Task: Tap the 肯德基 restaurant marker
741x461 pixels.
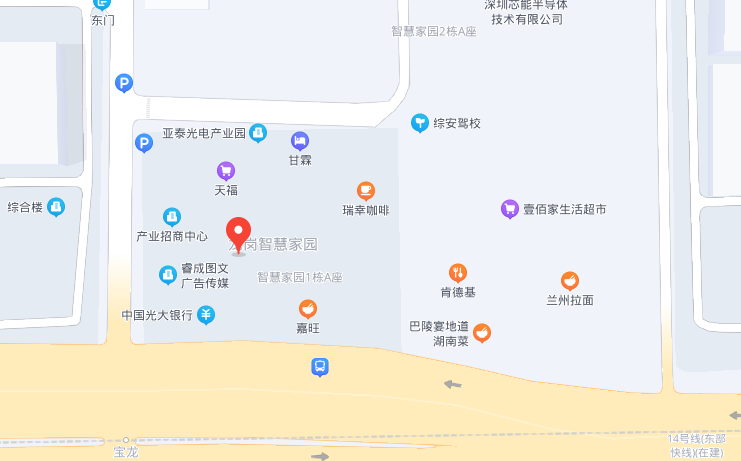Action: [x=458, y=272]
